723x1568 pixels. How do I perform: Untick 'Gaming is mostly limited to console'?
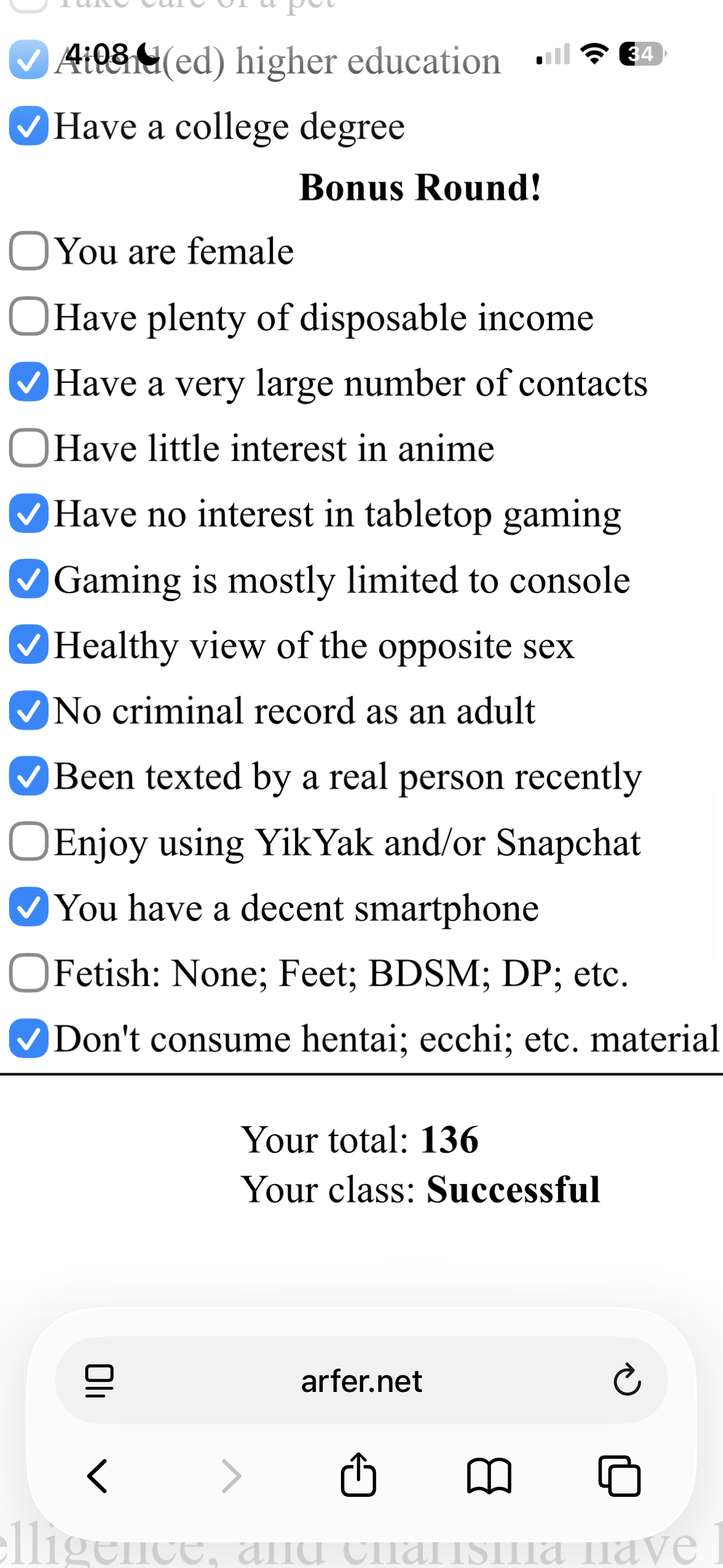pos(28,579)
